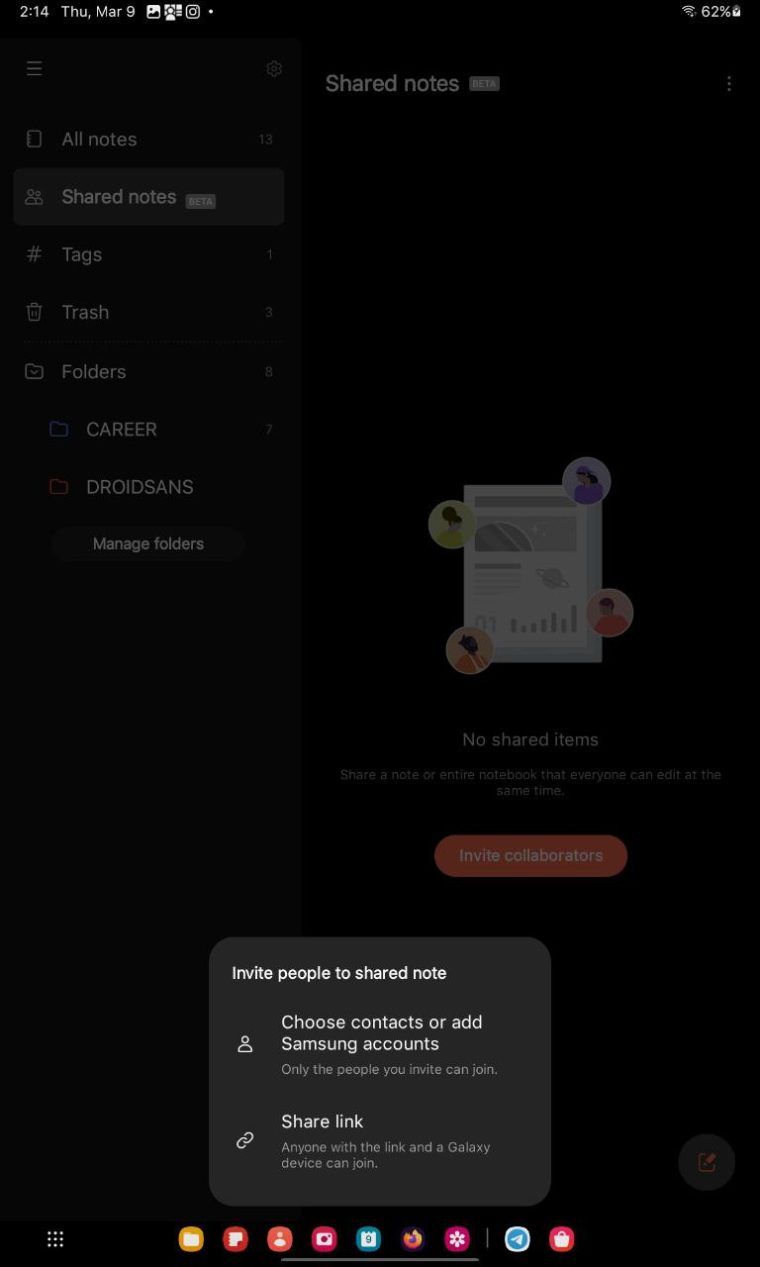760x1267 pixels.
Task: Launch Firefox from the taskbar
Action: tap(413, 1239)
